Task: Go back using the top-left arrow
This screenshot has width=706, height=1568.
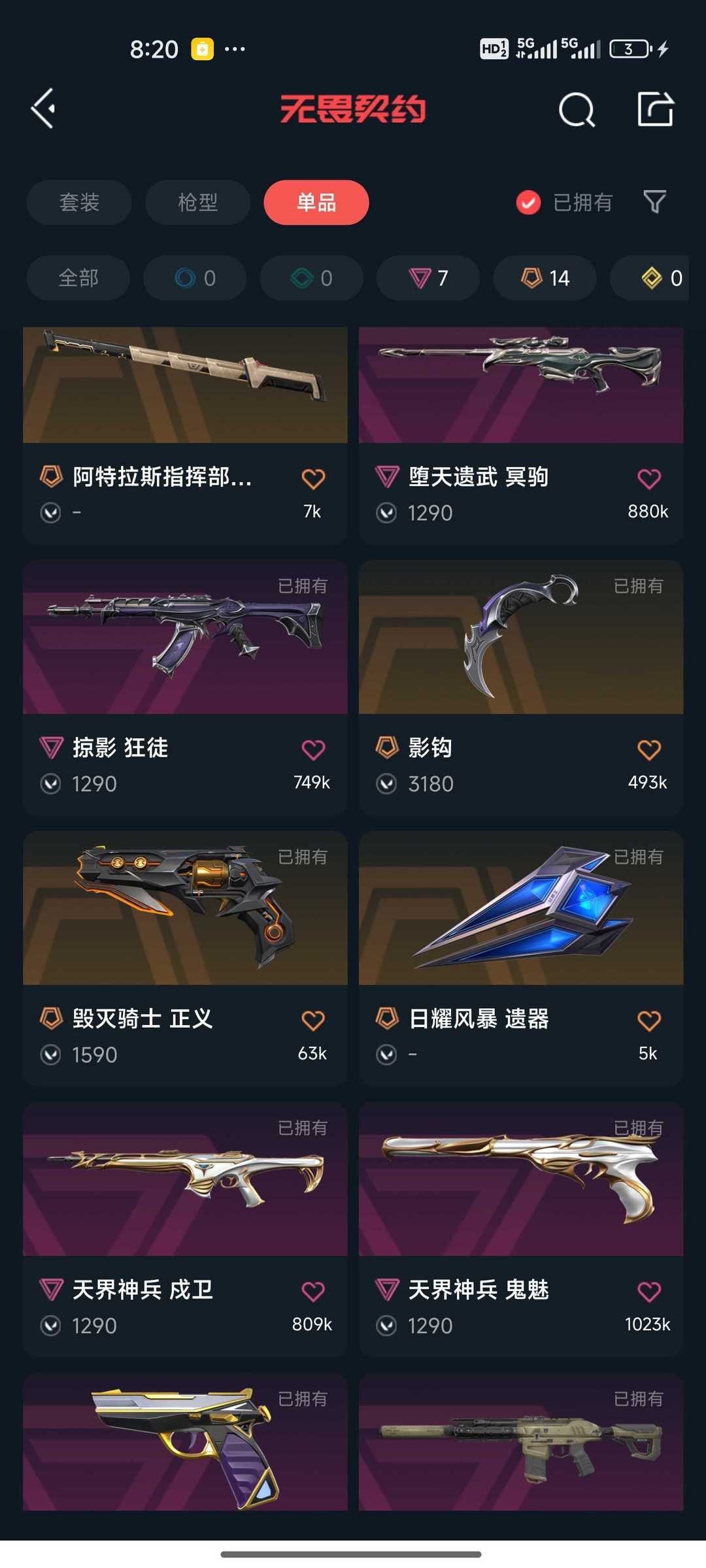Action: pos(43,108)
